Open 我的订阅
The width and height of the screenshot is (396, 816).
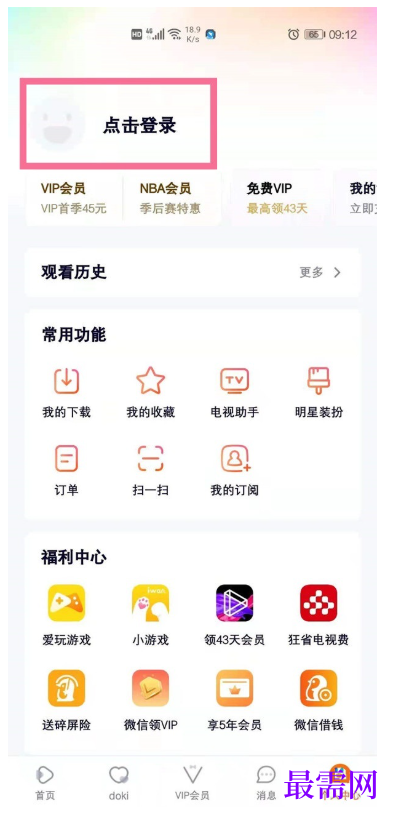235,471
